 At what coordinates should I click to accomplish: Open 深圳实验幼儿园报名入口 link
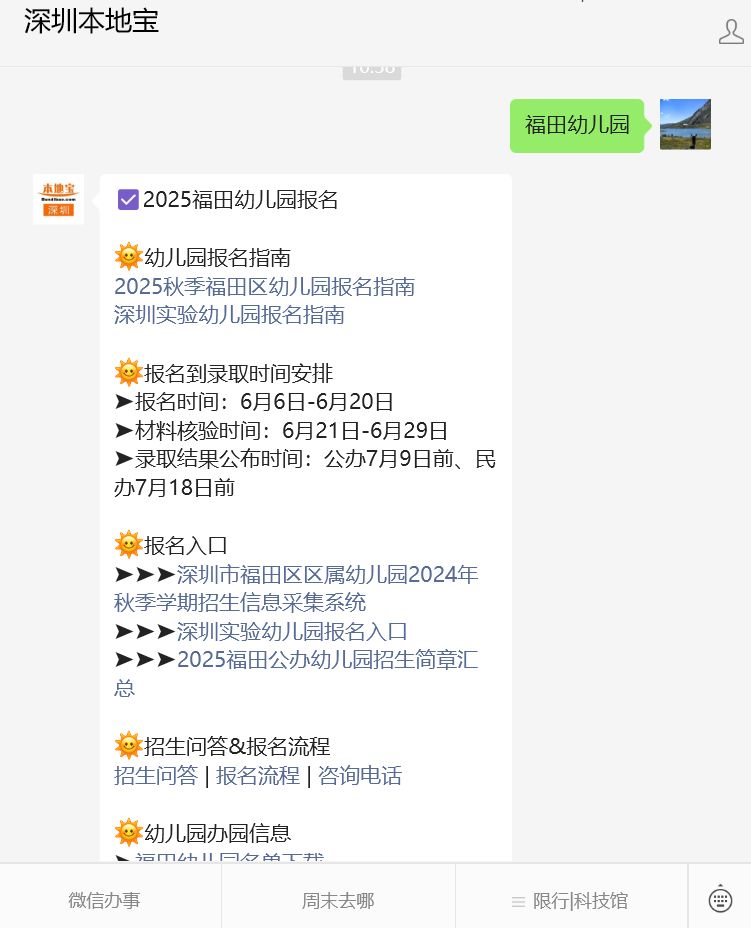pos(292,631)
